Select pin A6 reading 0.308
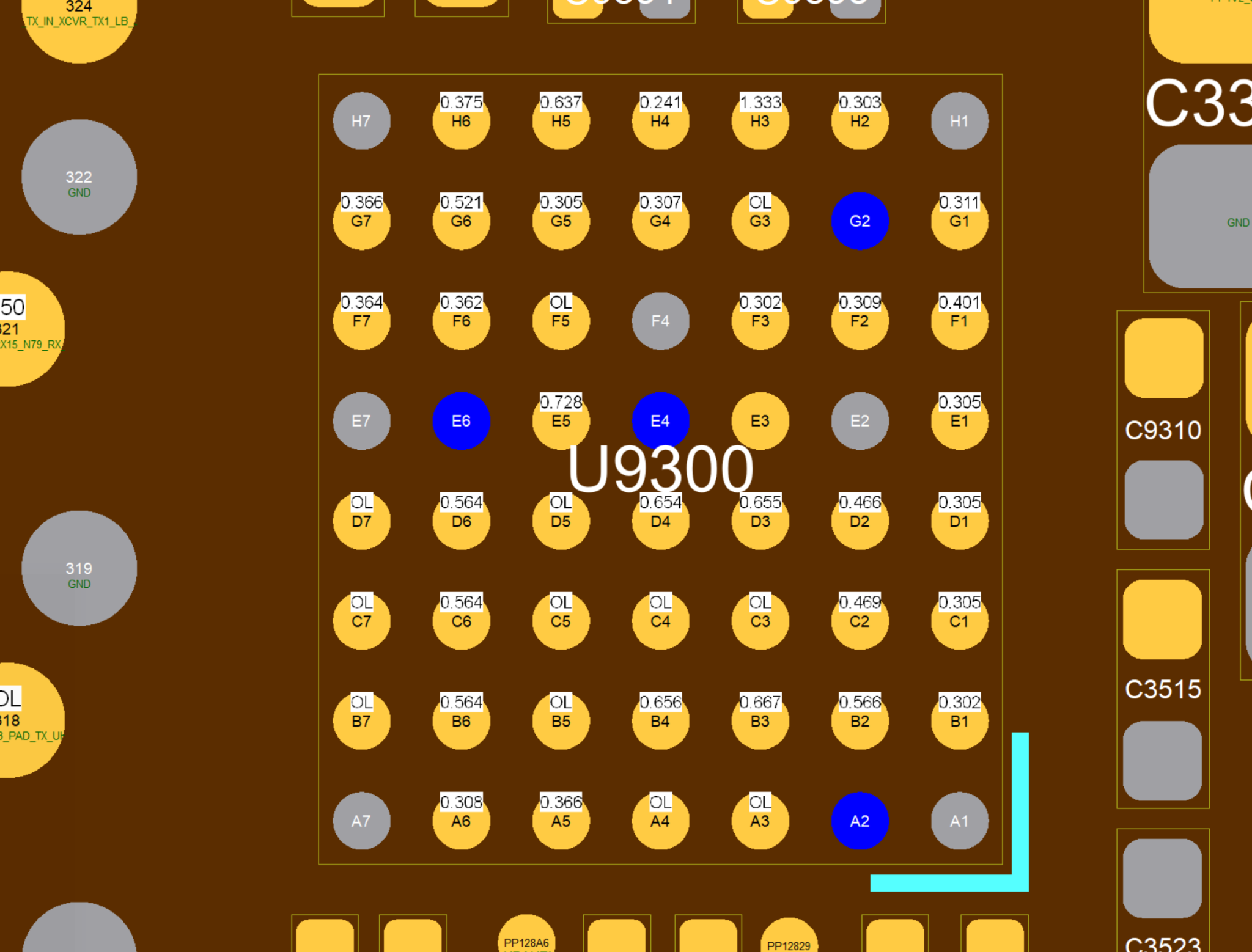Image resolution: width=1252 pixels, height=952 pixels. (x=461, y=821)
